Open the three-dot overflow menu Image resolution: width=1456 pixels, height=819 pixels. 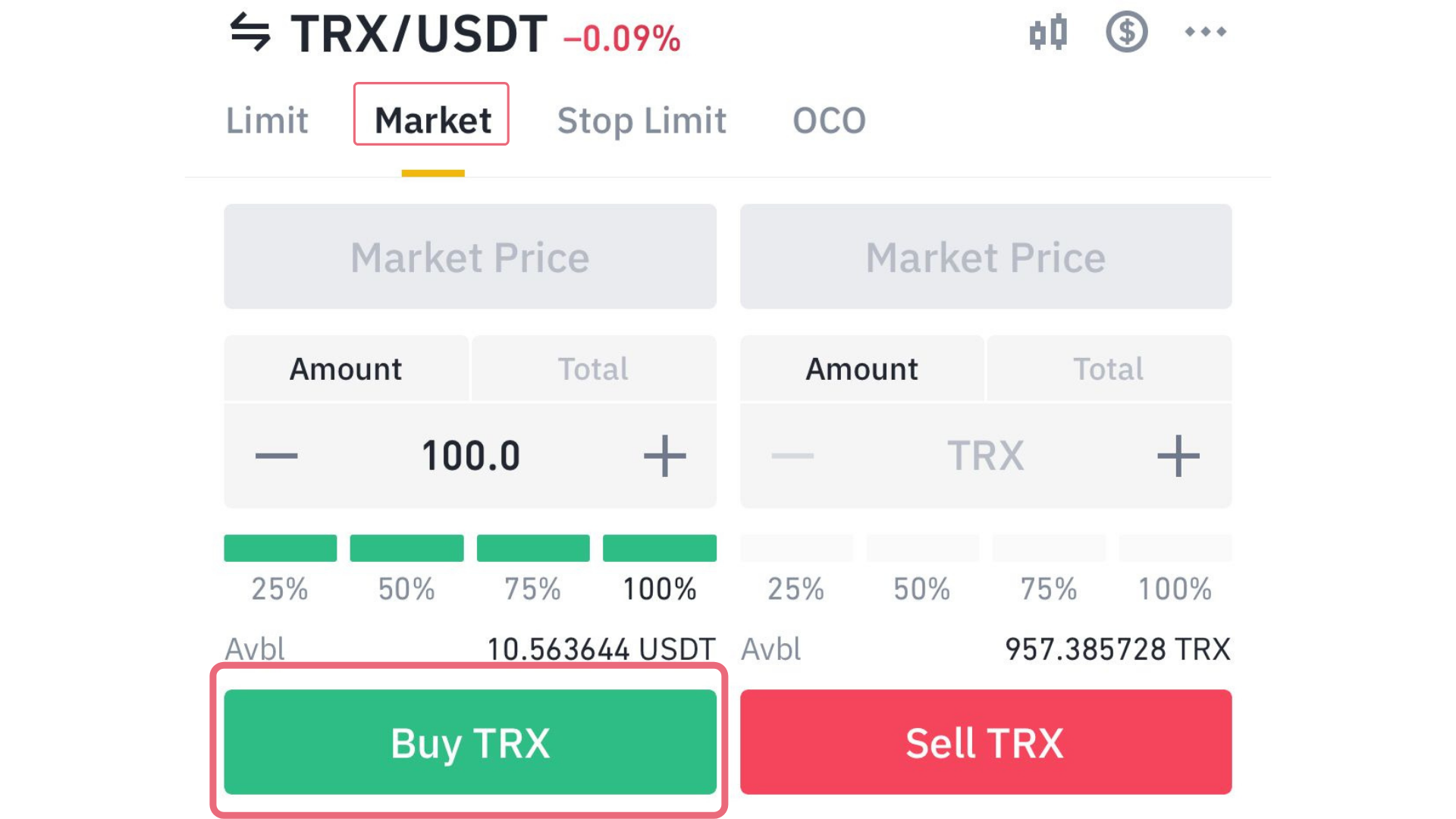1205,32
